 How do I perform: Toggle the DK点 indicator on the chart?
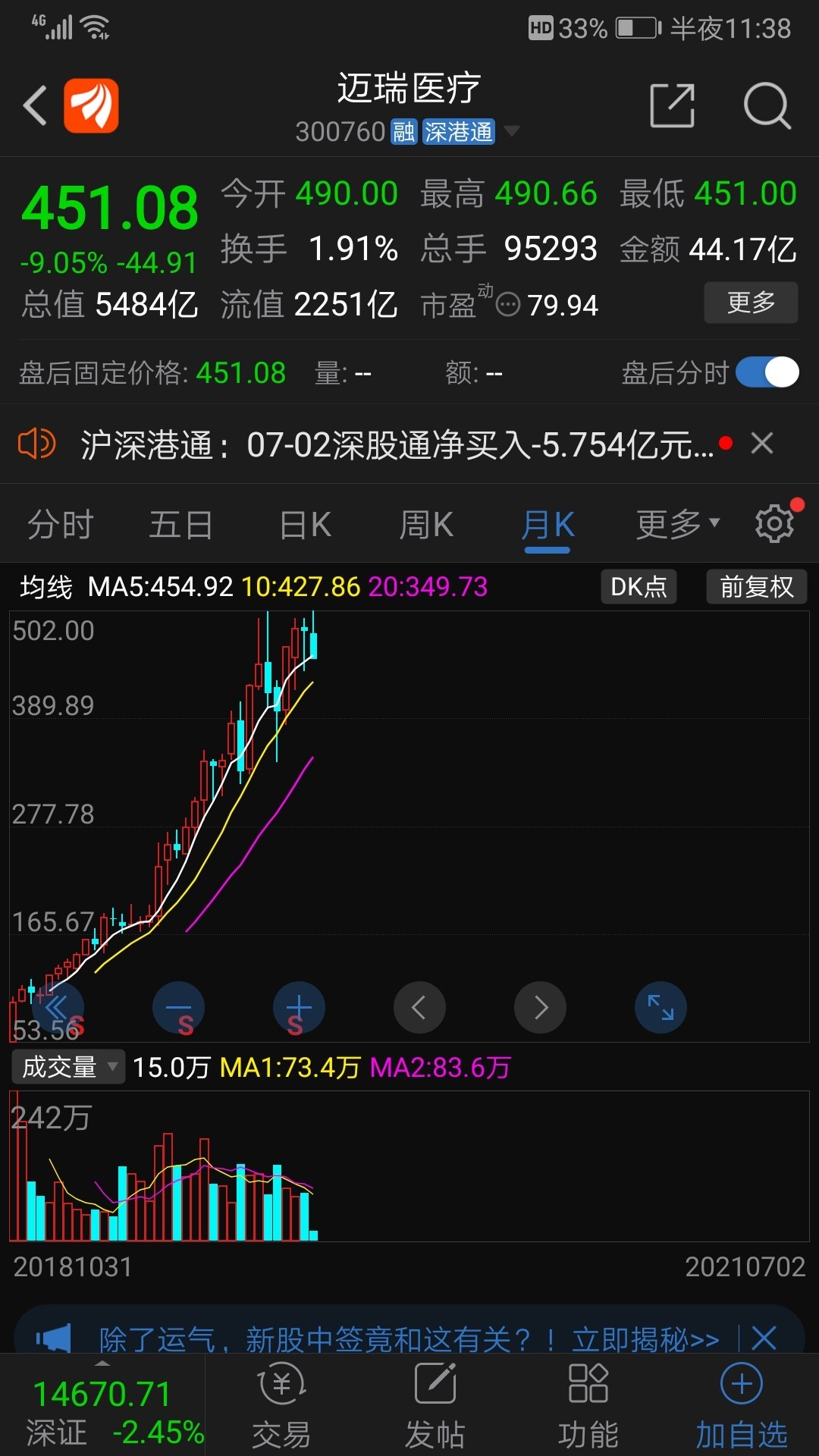click(x=638, y=586)
